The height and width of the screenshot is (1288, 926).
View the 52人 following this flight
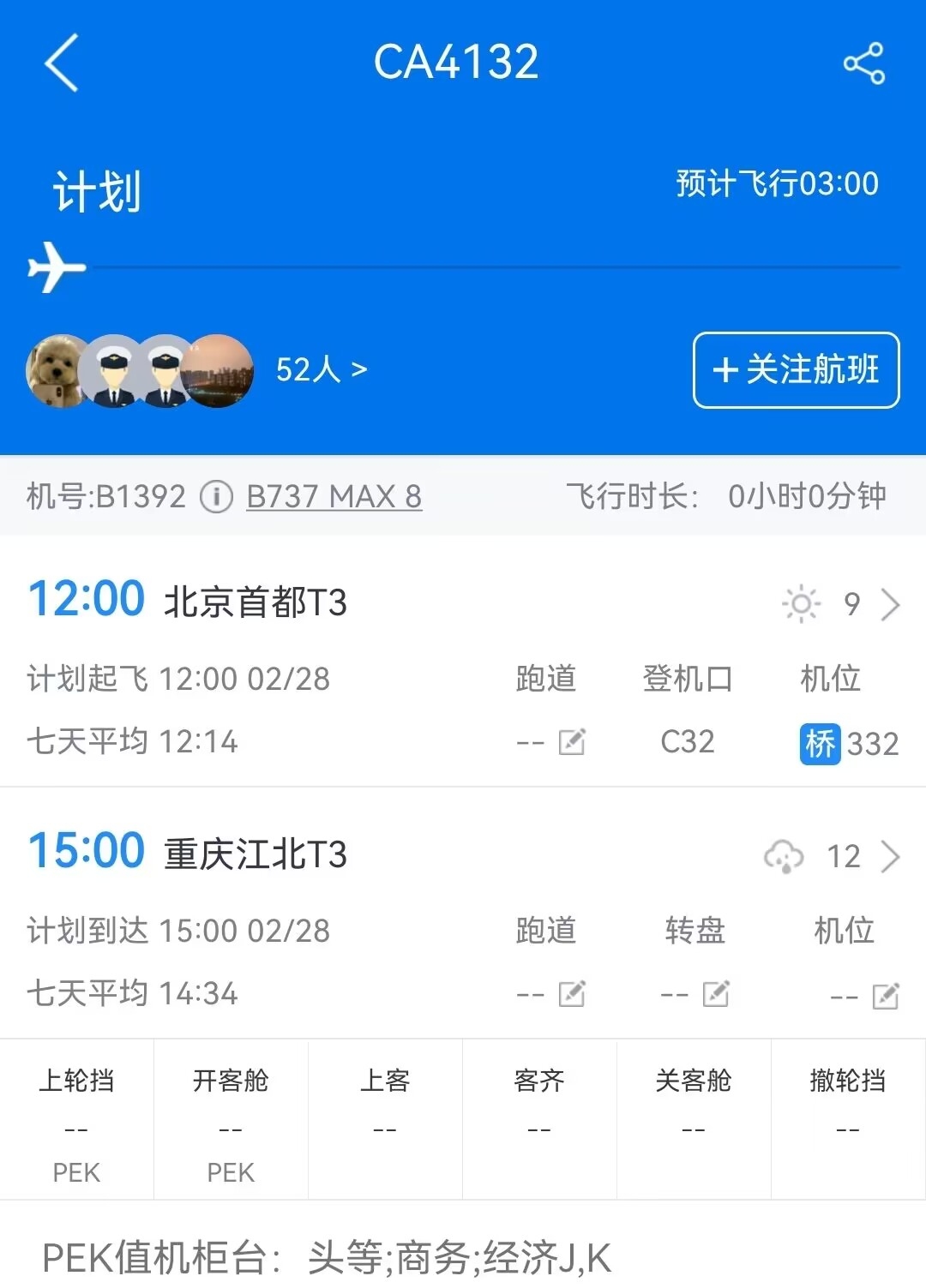tap(321, 370)
